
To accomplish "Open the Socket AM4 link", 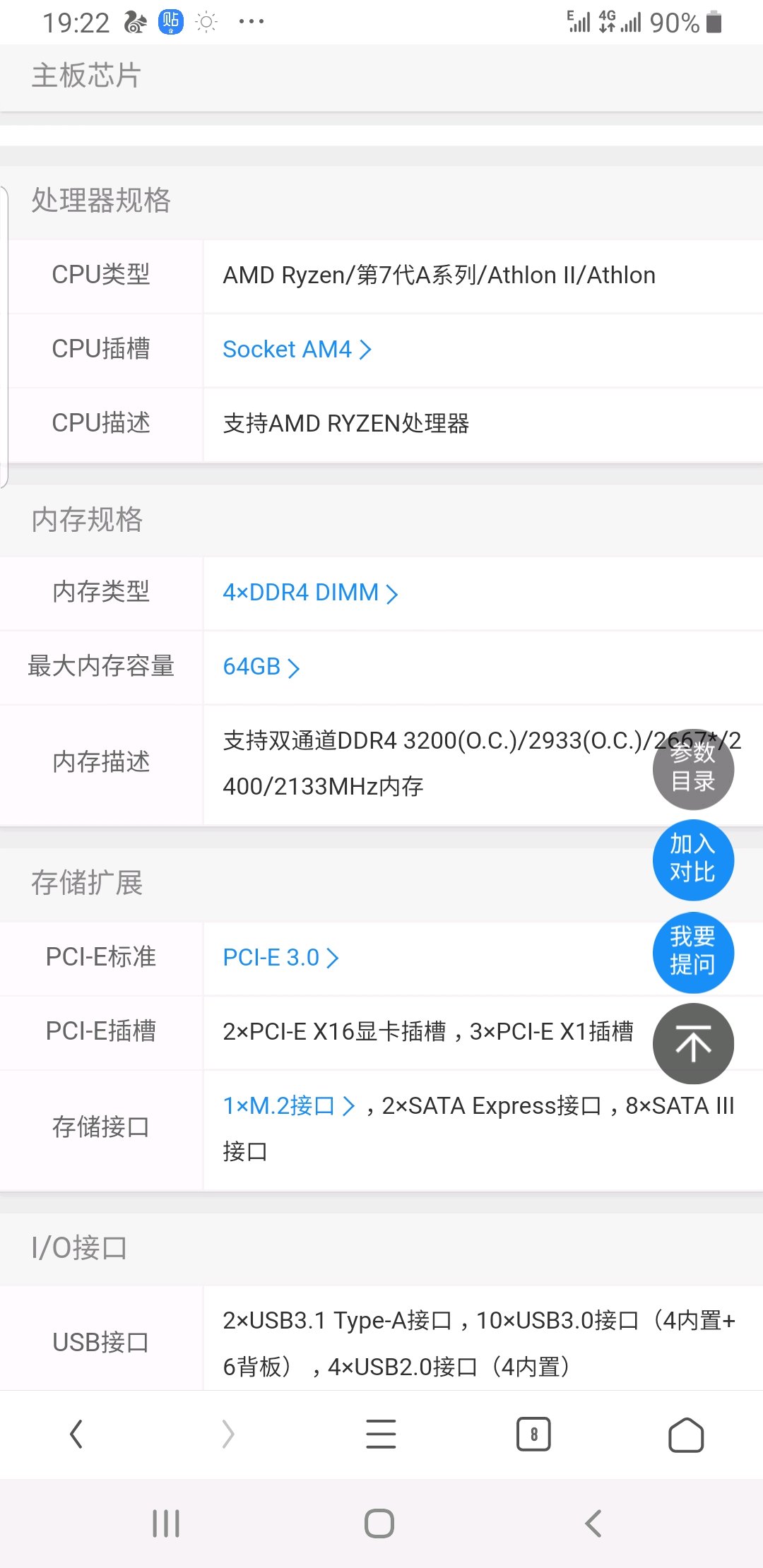I will point(297,350).
